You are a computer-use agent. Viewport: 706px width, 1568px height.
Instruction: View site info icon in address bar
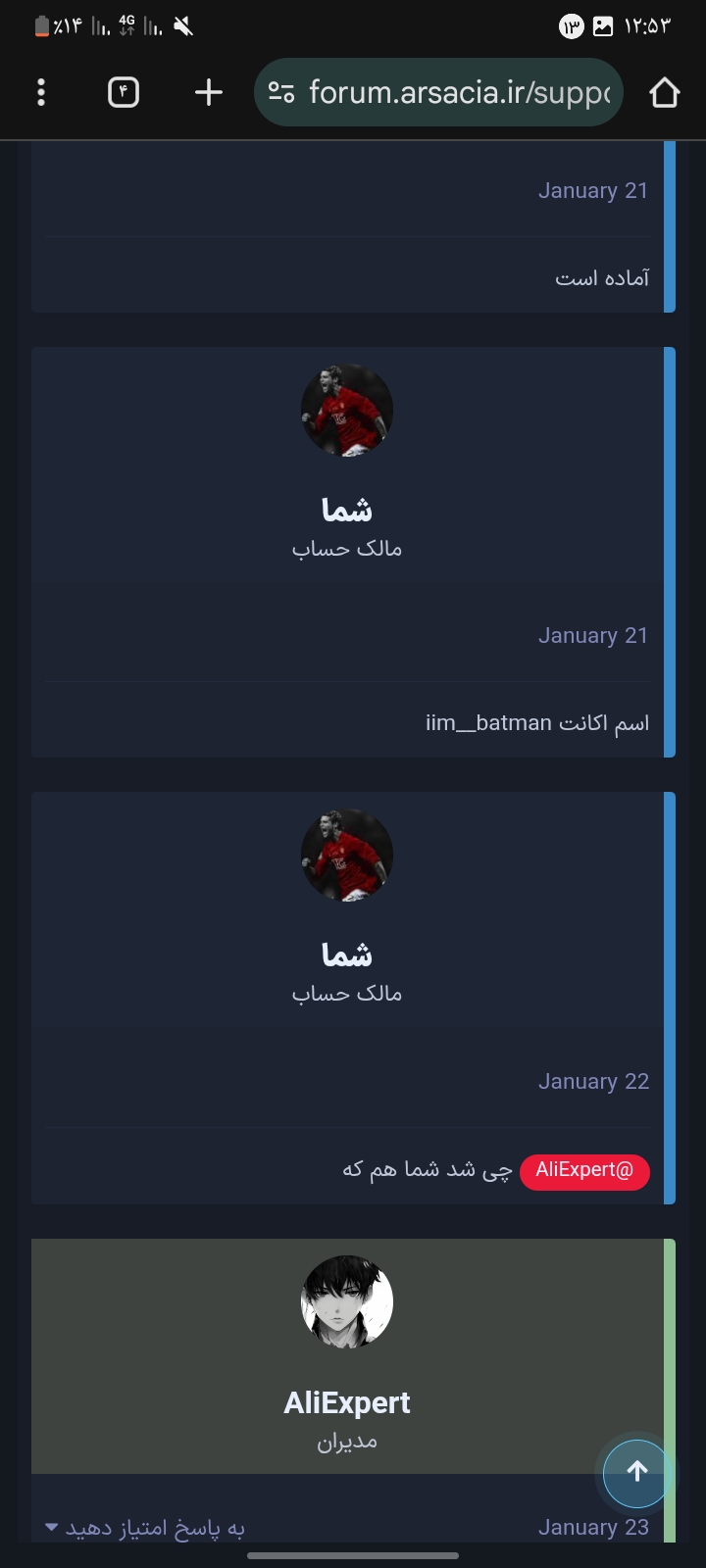pos(281,93)
